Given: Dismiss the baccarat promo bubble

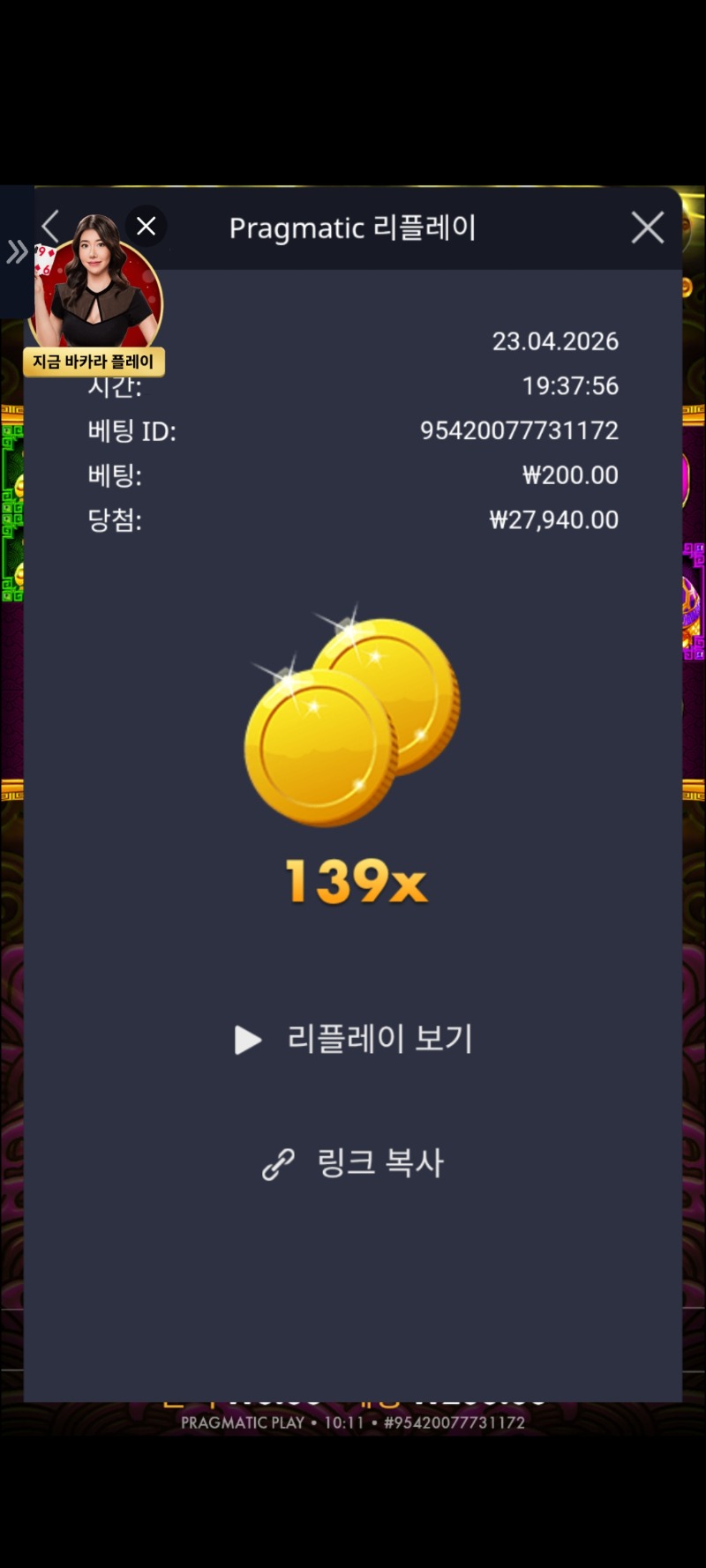Looking at the screenshot, I should pyautogui.click(x=146, y=227).
